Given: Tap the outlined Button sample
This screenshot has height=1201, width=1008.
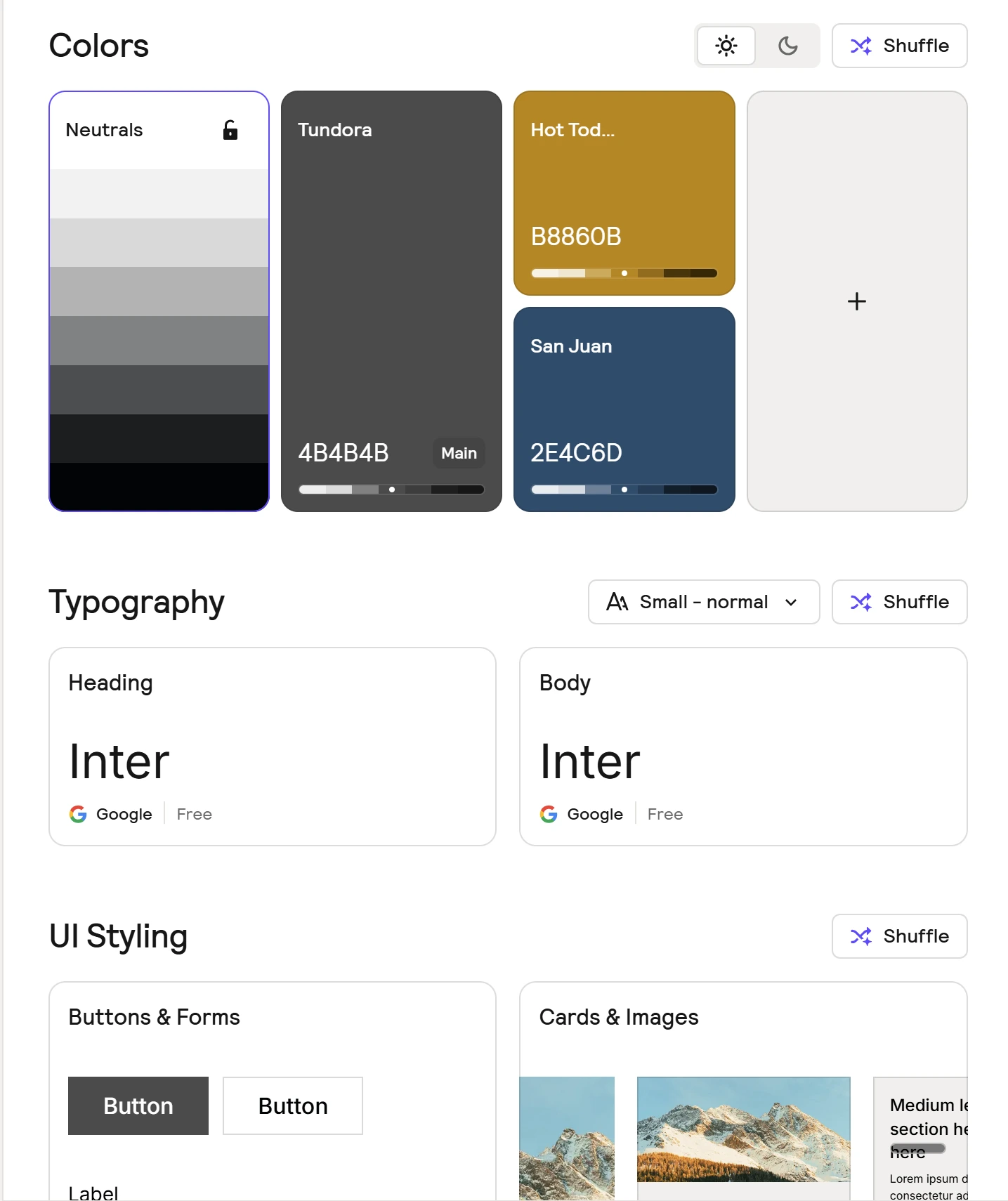Looking at the screenshot, I should pyautogui.click(x=293, y=1105).
